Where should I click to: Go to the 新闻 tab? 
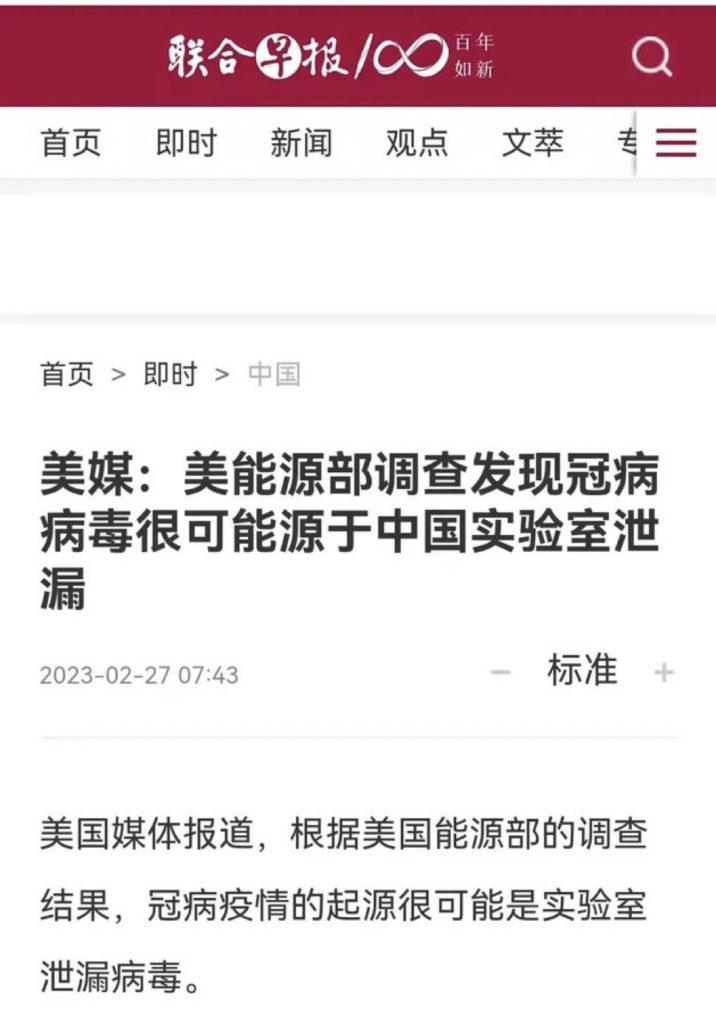[301, 144]
